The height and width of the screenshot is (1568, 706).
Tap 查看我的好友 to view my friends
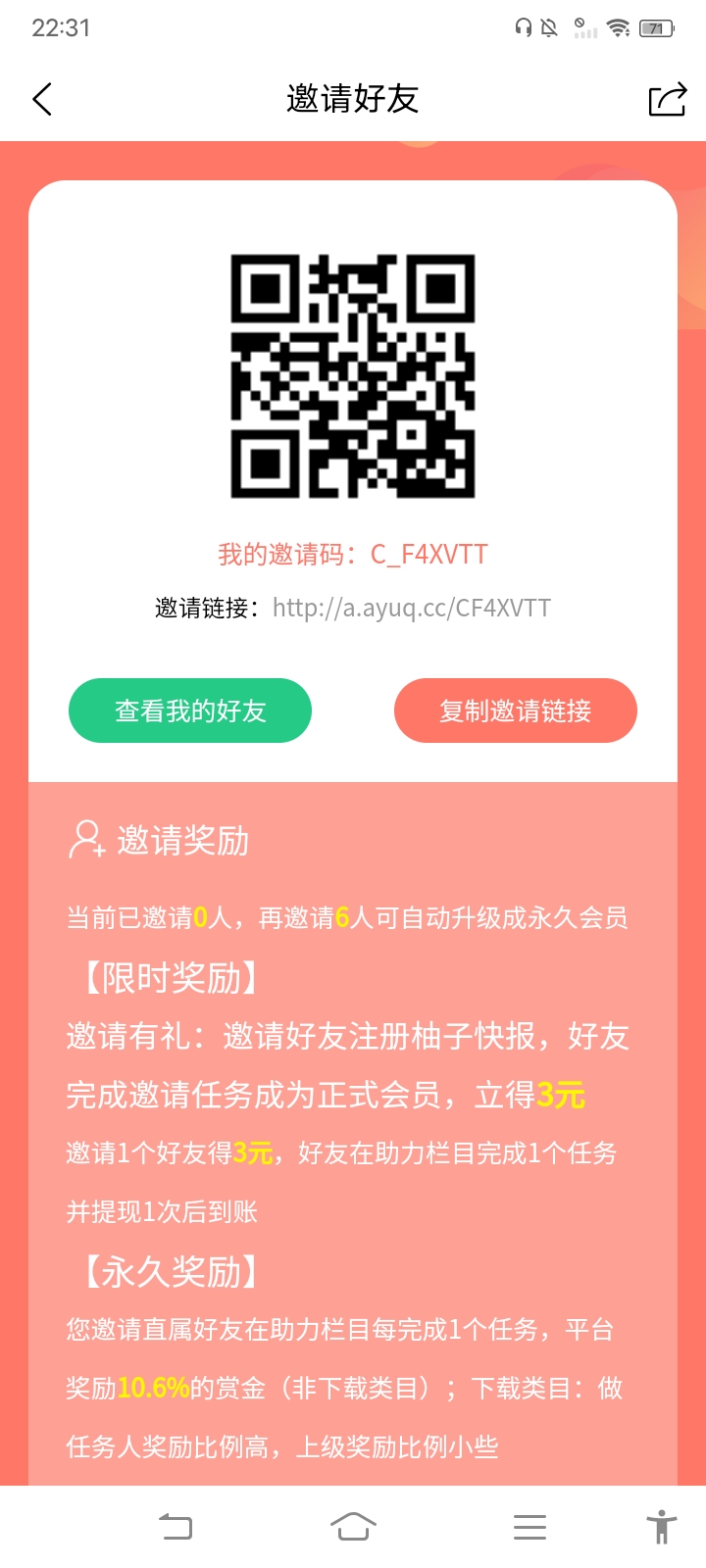[190, 710]
